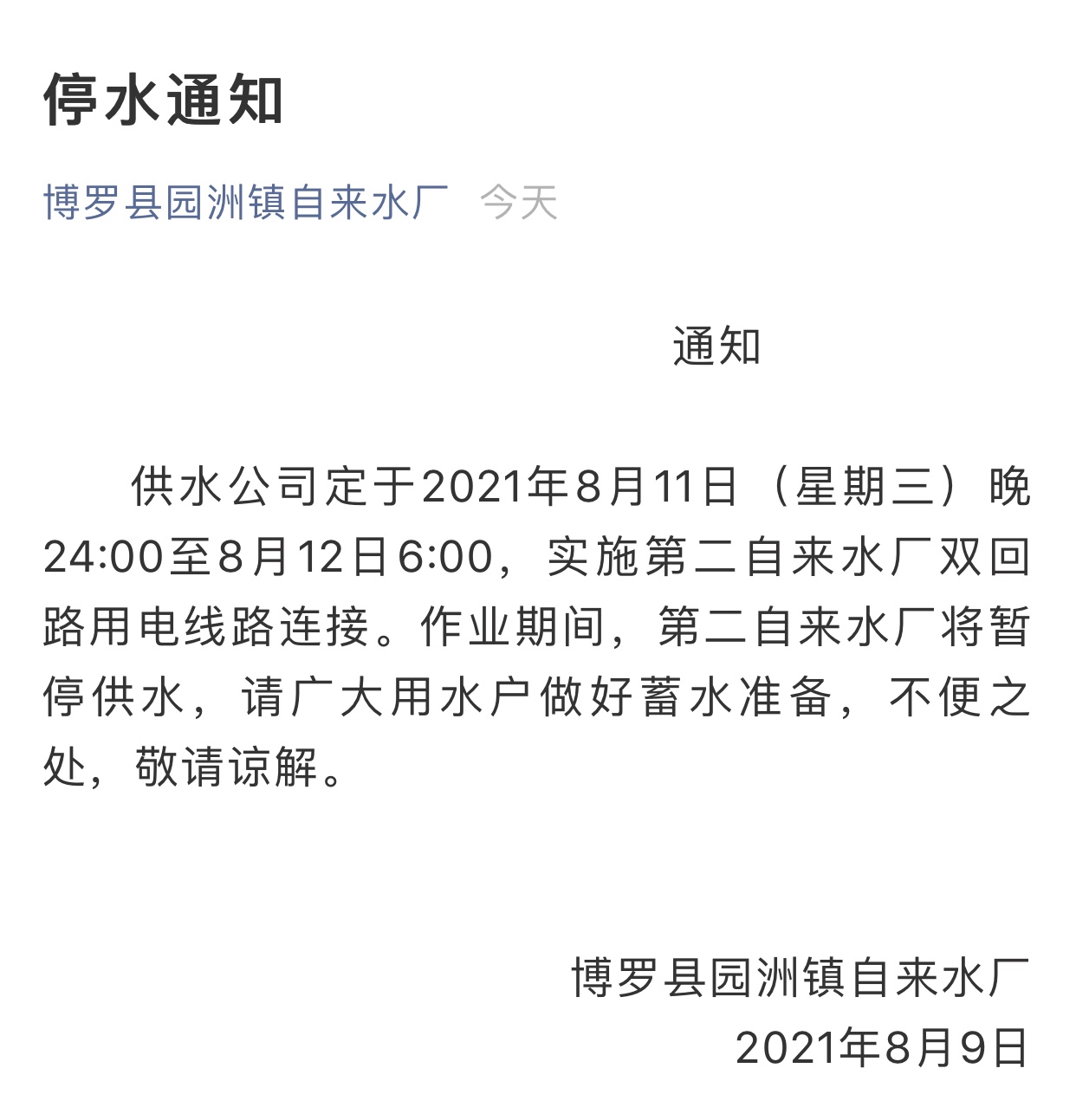This screenshot has width=1076, height=1120.
Task: Open the 博罗县园洲镇自来水厂 account link
Action: click(246, 203)
